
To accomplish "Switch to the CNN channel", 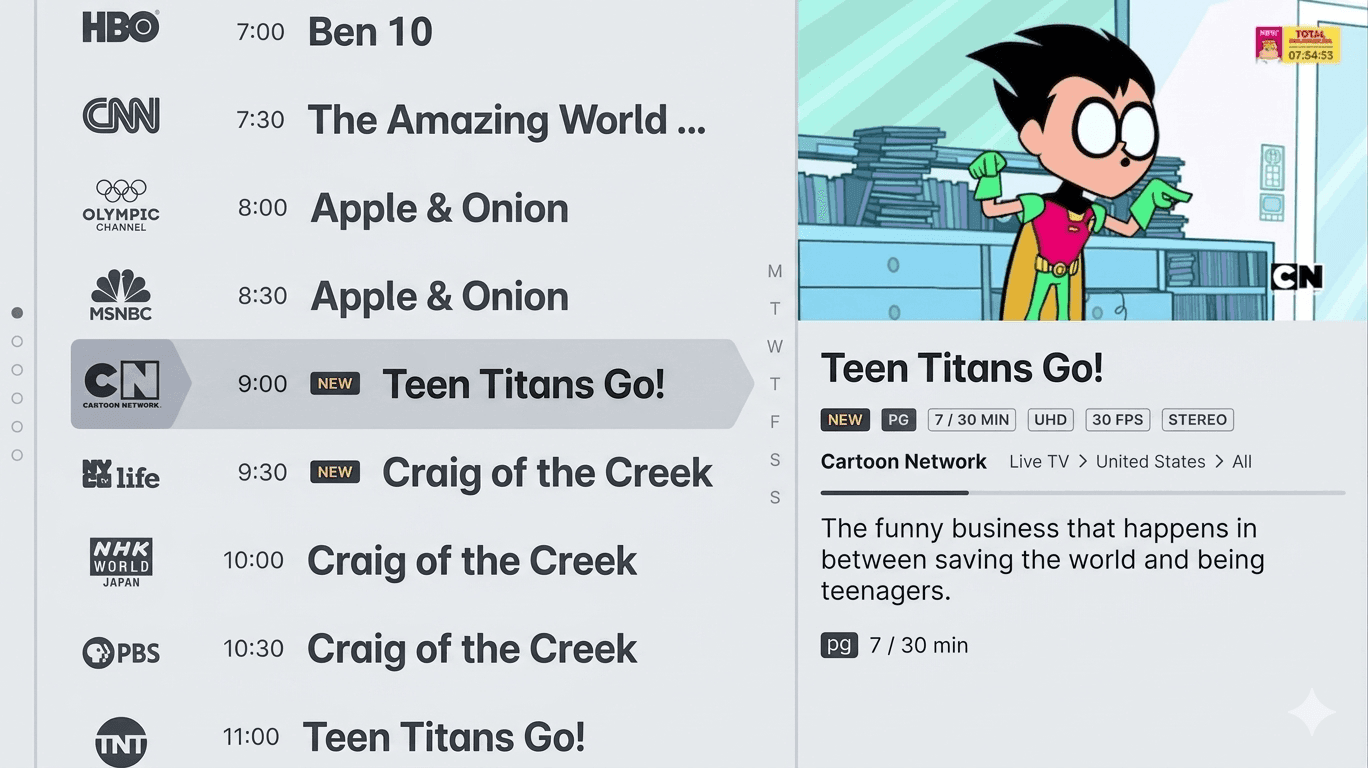I will coord(121,116).
